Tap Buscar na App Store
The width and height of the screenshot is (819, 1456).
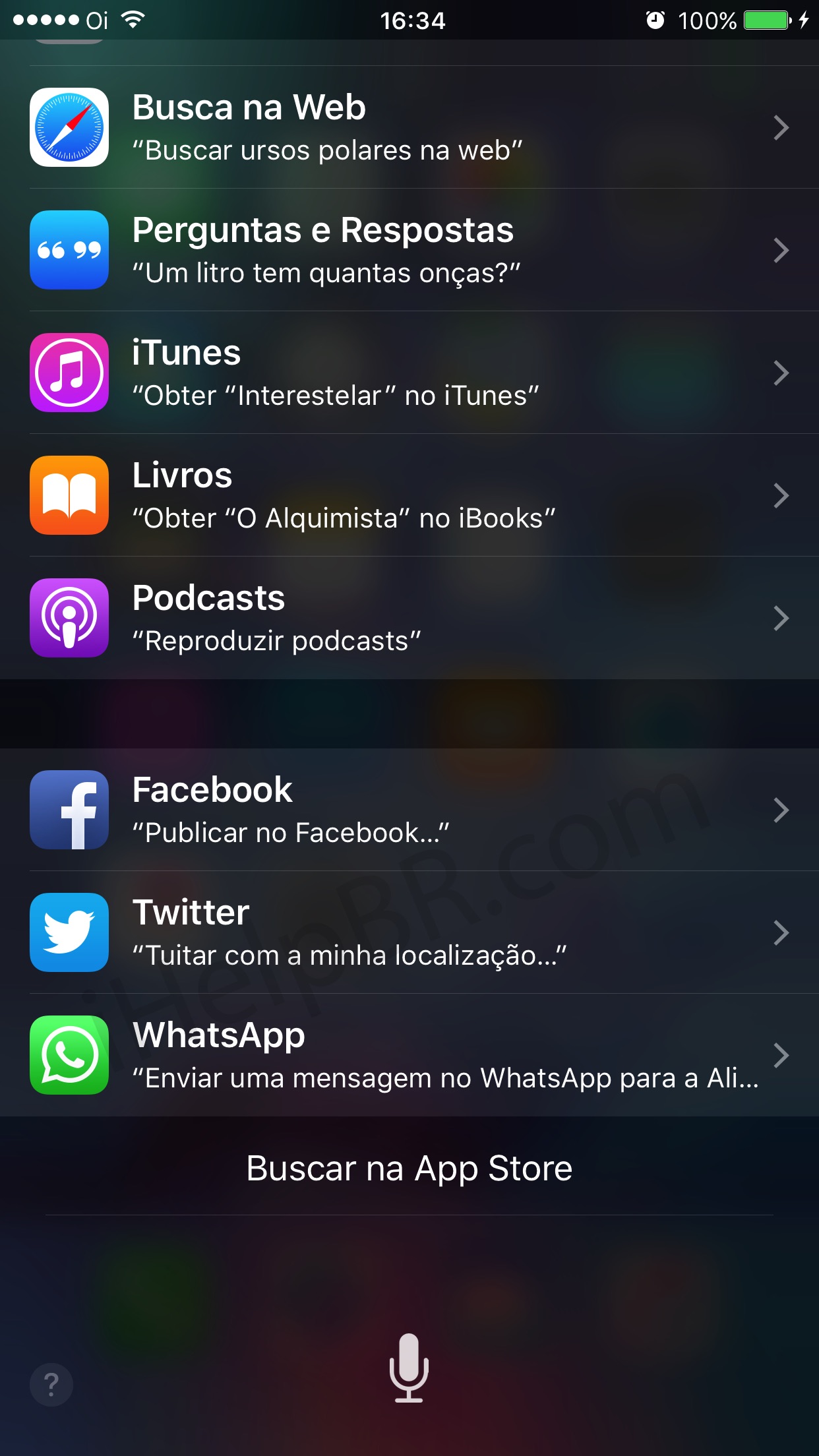click(x=409, y=1168)
